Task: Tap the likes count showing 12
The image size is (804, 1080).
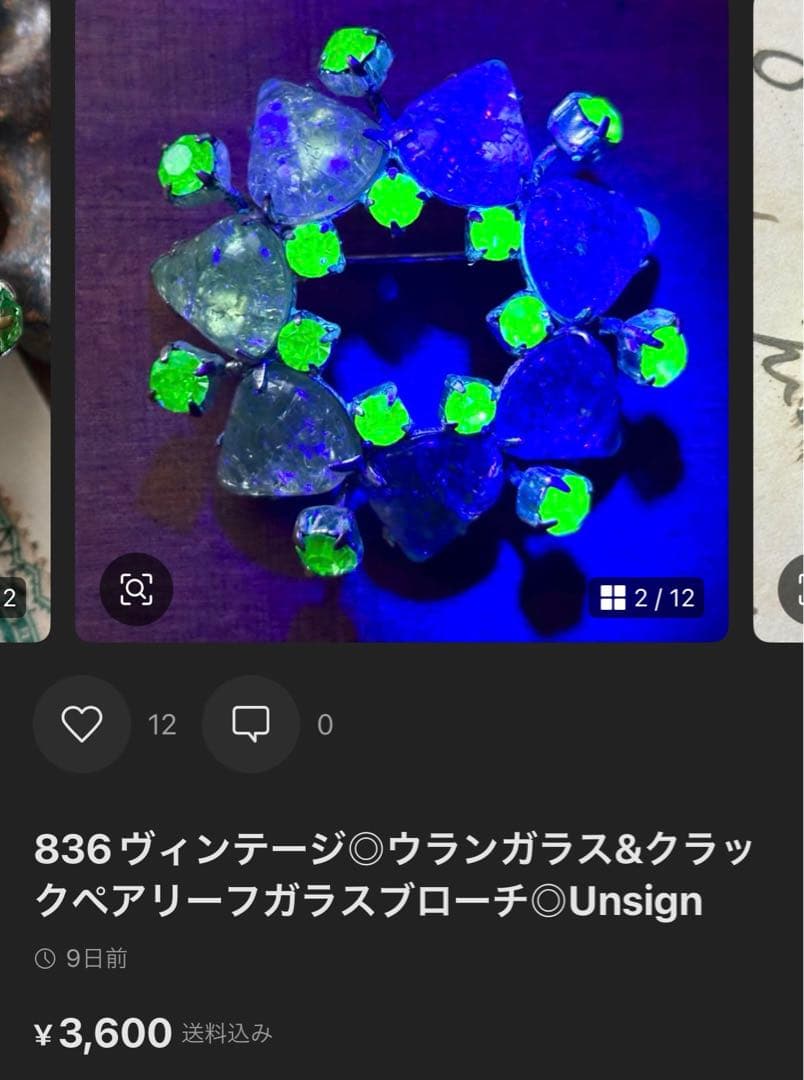Action: point(163,724)
